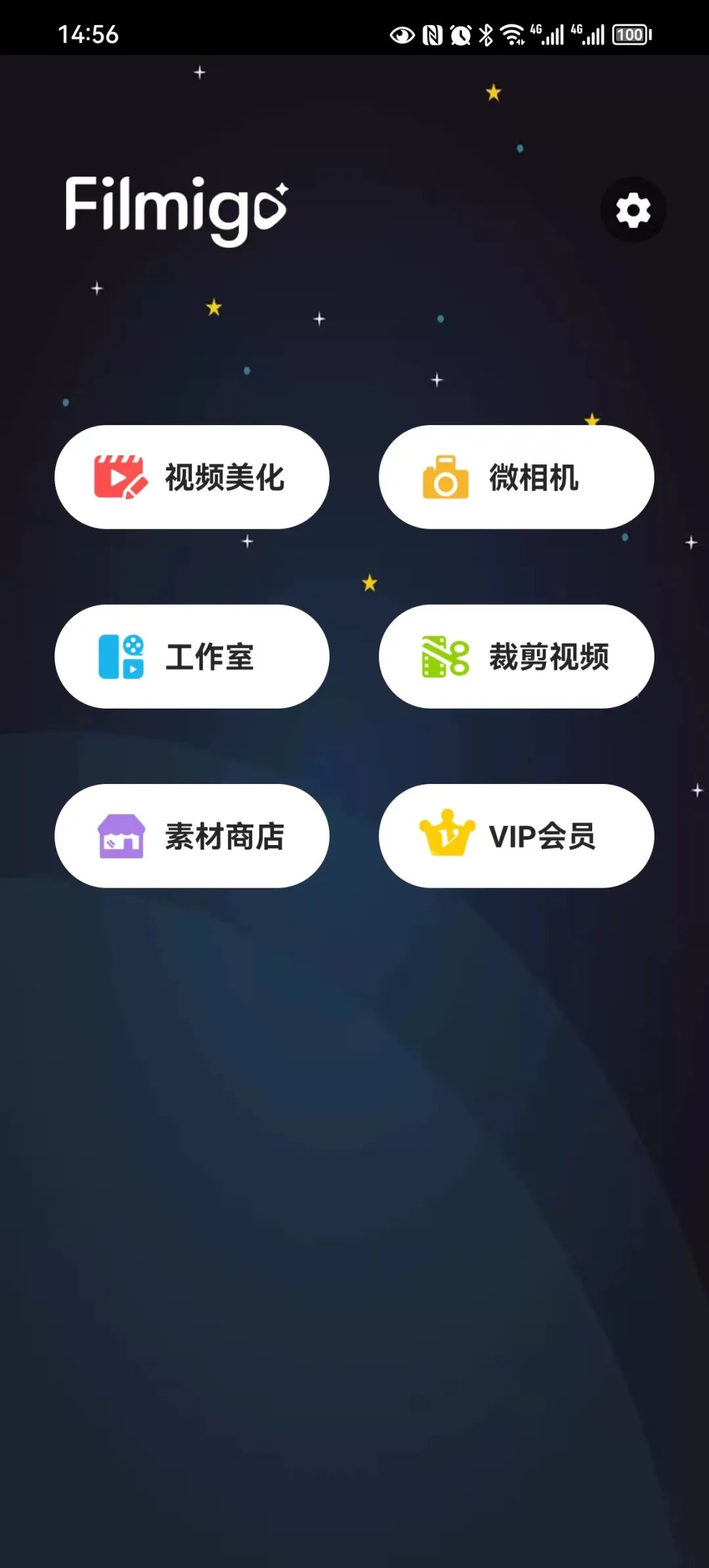Tap the clock showing 14:56
Screen dimensions: 709x1568
(87, 34)
